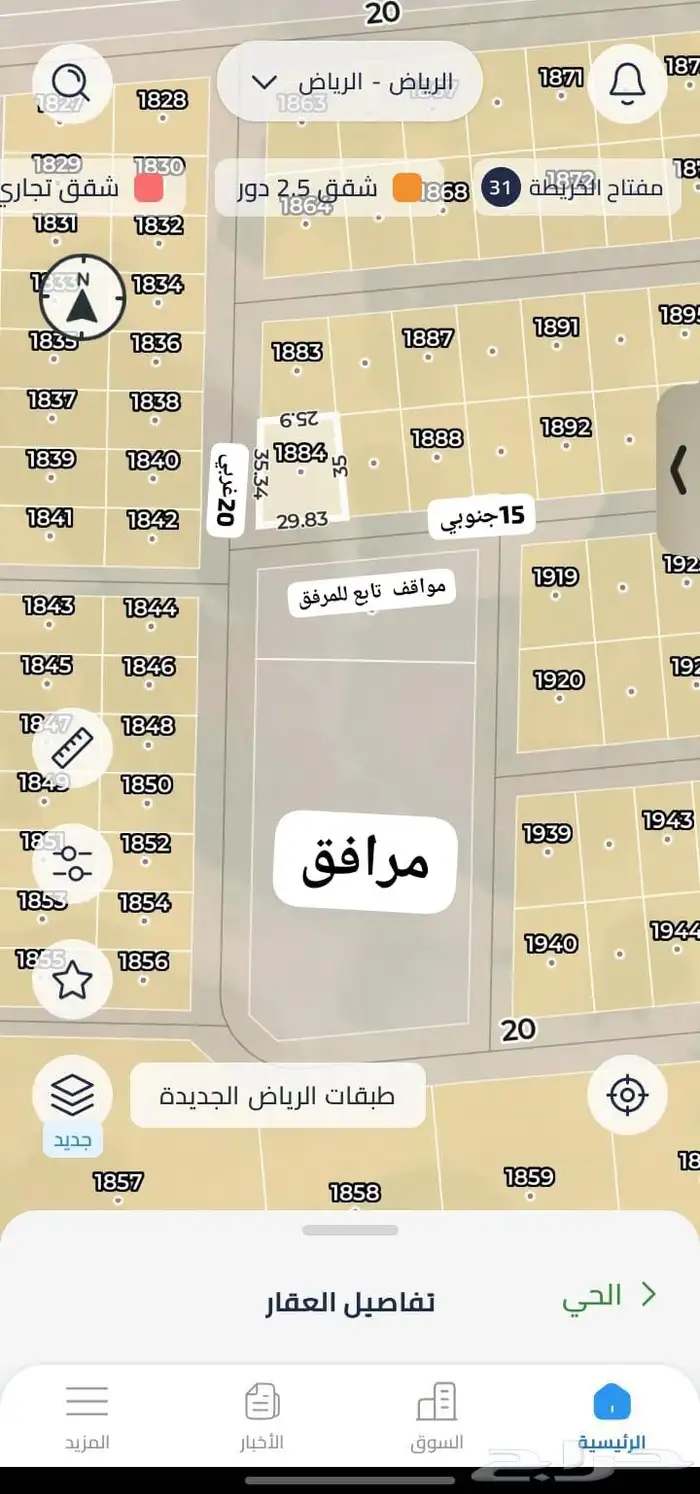Open the More (المزيد) tab
700x1494 pixels.
point(87,1416)
